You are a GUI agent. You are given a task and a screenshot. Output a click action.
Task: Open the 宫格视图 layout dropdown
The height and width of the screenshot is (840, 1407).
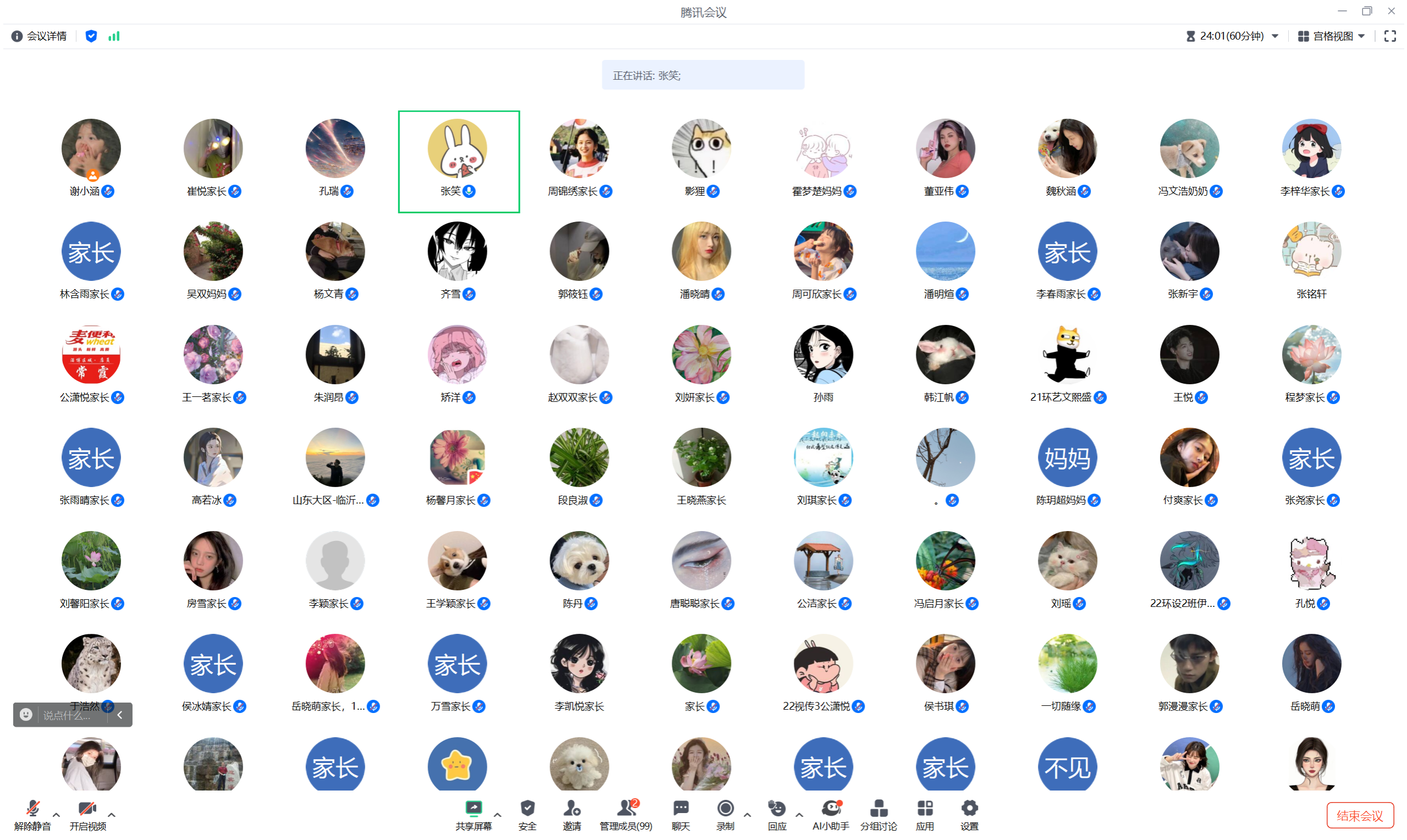coord(1331,36)
